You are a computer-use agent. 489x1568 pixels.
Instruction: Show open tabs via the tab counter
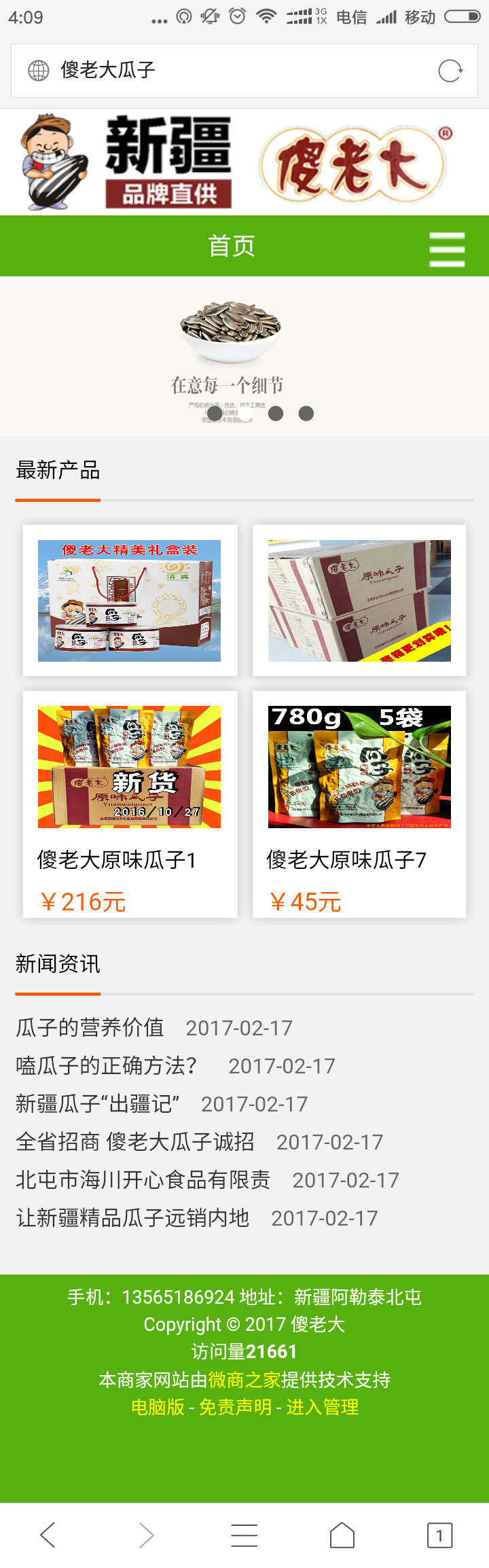tap(439, 1535)
